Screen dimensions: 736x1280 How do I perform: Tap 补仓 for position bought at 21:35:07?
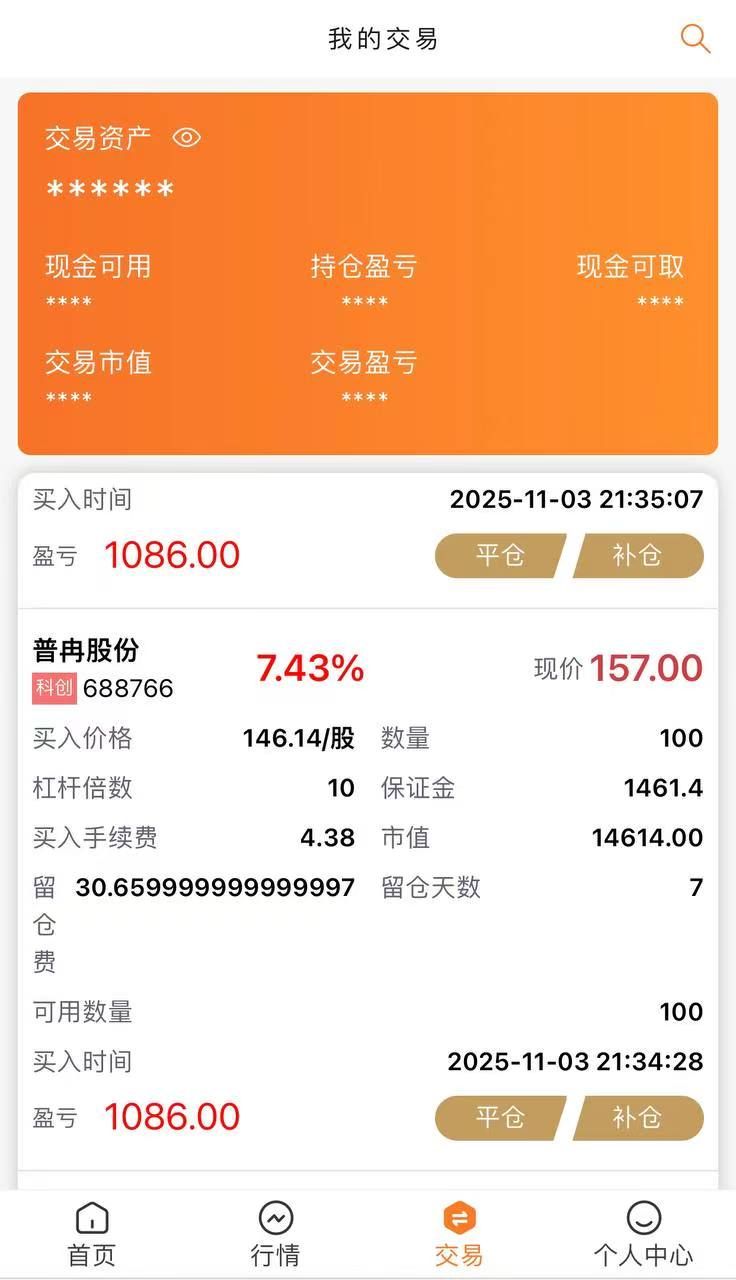tap(637, 555)
